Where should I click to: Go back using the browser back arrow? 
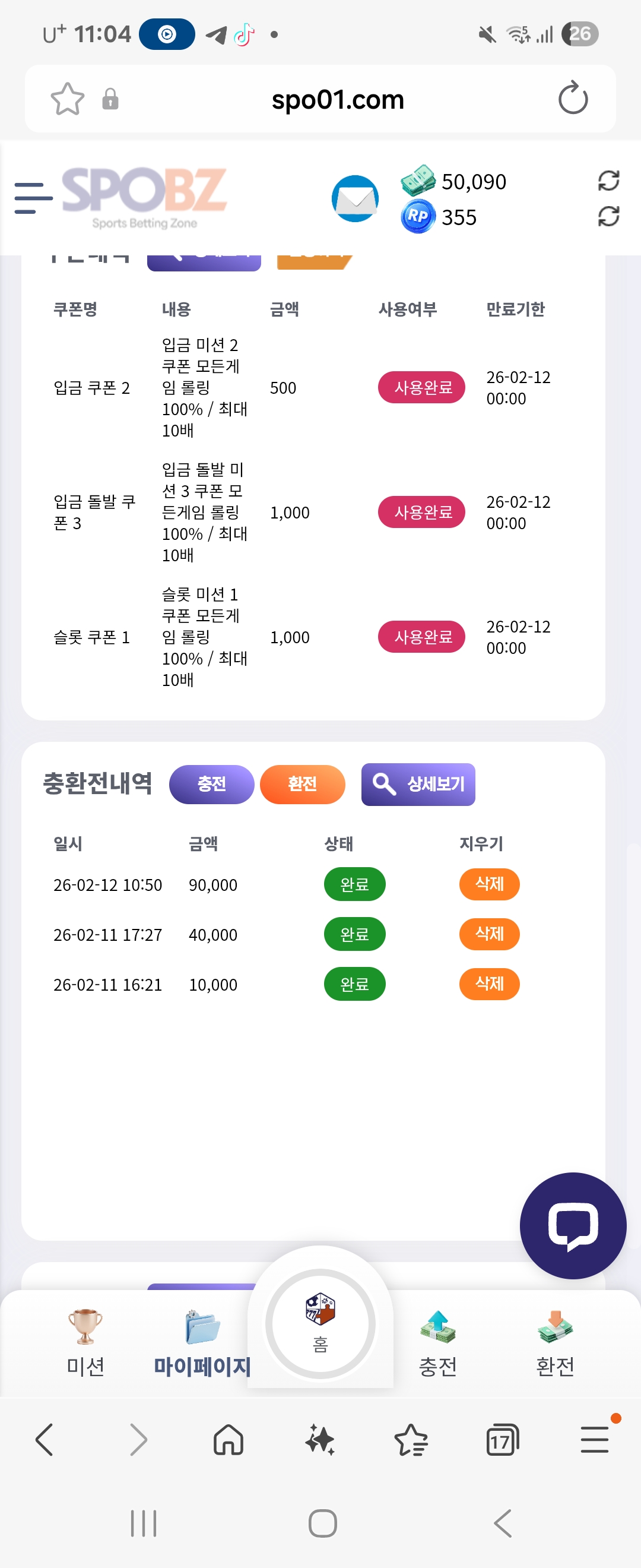pyautogui.click(x=45, y=1440)
